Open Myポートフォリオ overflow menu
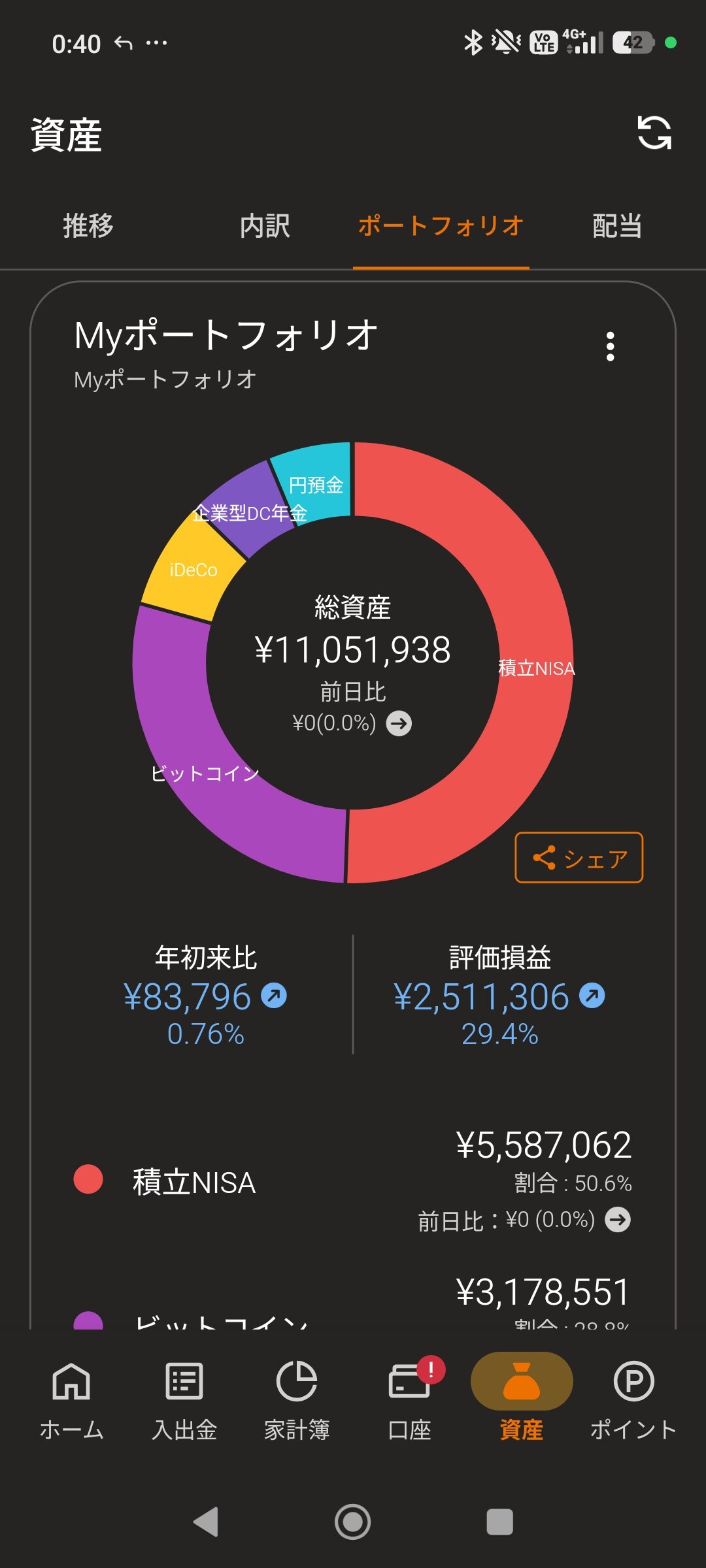 pyautogui.click(x=610, y=346)
